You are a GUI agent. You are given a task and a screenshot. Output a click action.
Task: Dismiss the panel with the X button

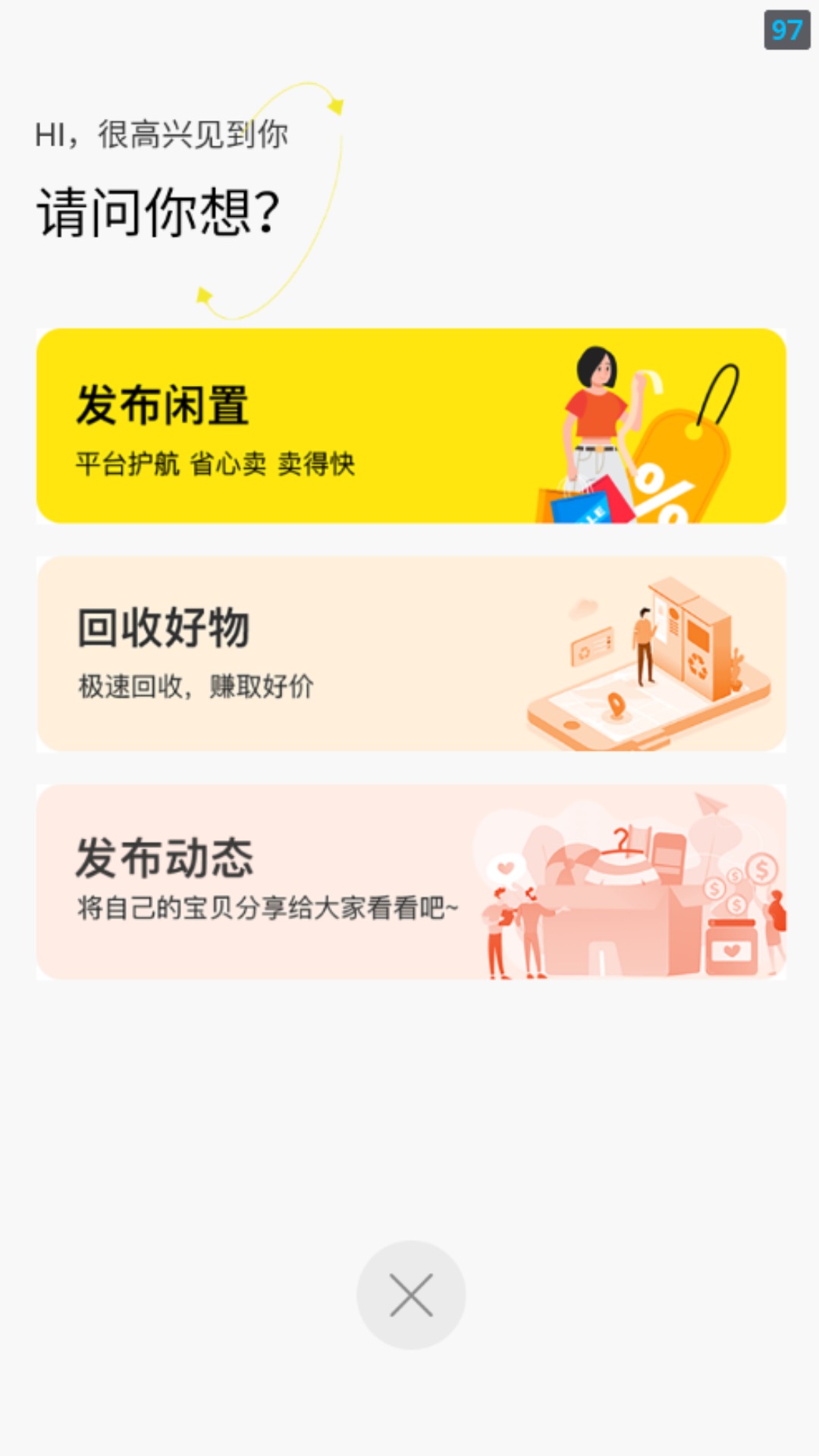(x=409, y=1295)
